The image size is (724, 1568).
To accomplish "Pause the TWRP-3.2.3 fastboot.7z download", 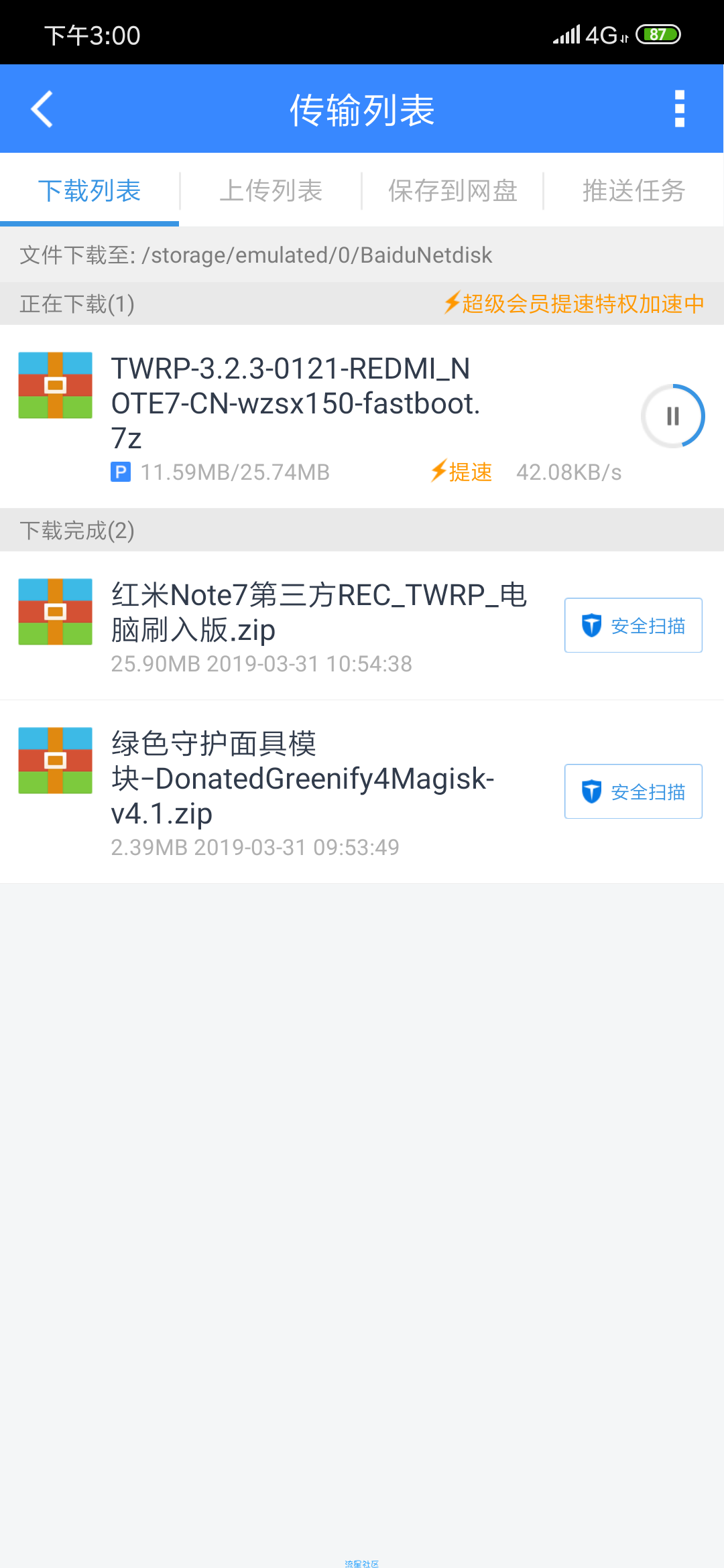I will pyautogui.click(x=673, y=416).
